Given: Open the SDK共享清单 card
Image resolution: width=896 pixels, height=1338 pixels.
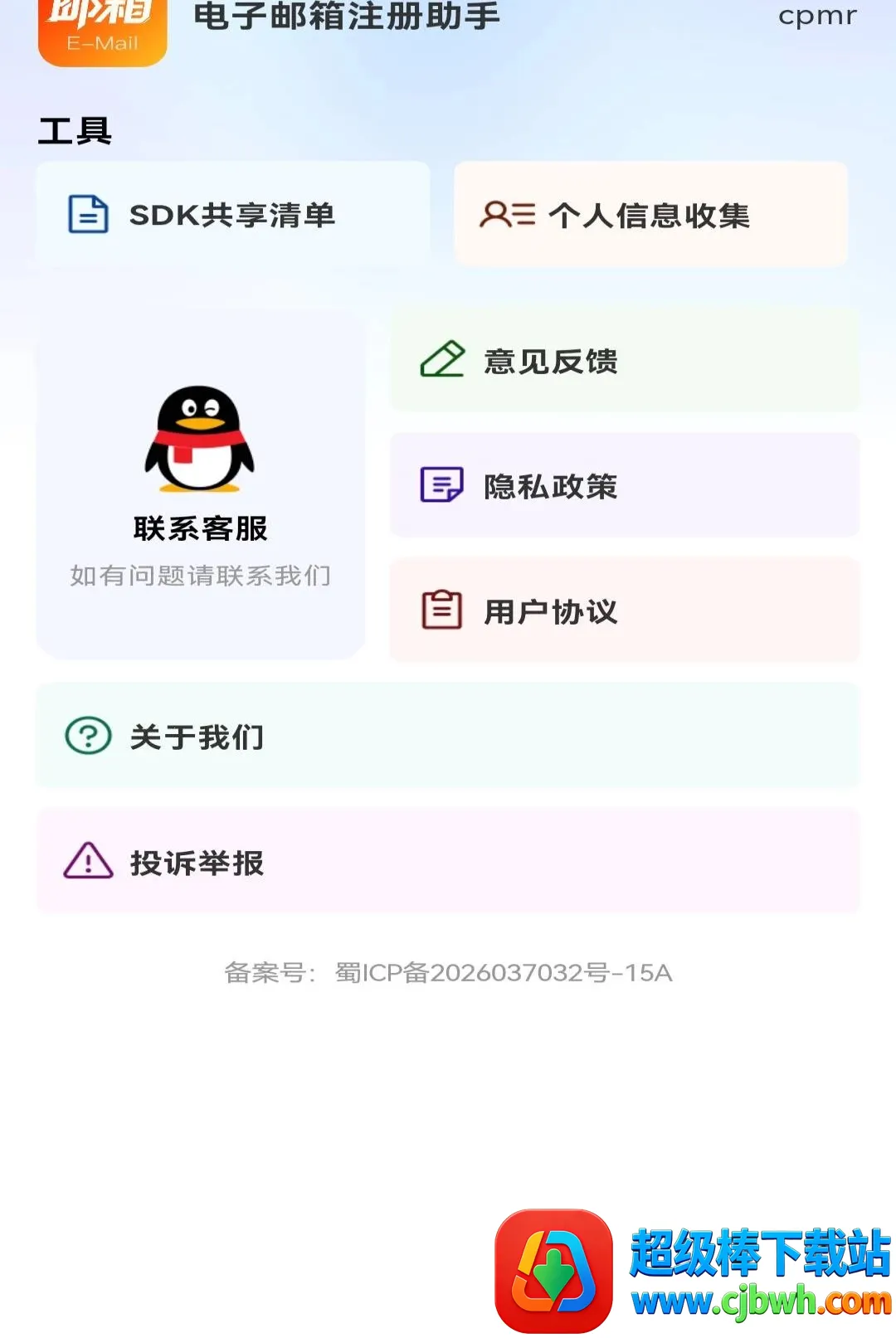Looking at the screenshot, I should (233, 214).
